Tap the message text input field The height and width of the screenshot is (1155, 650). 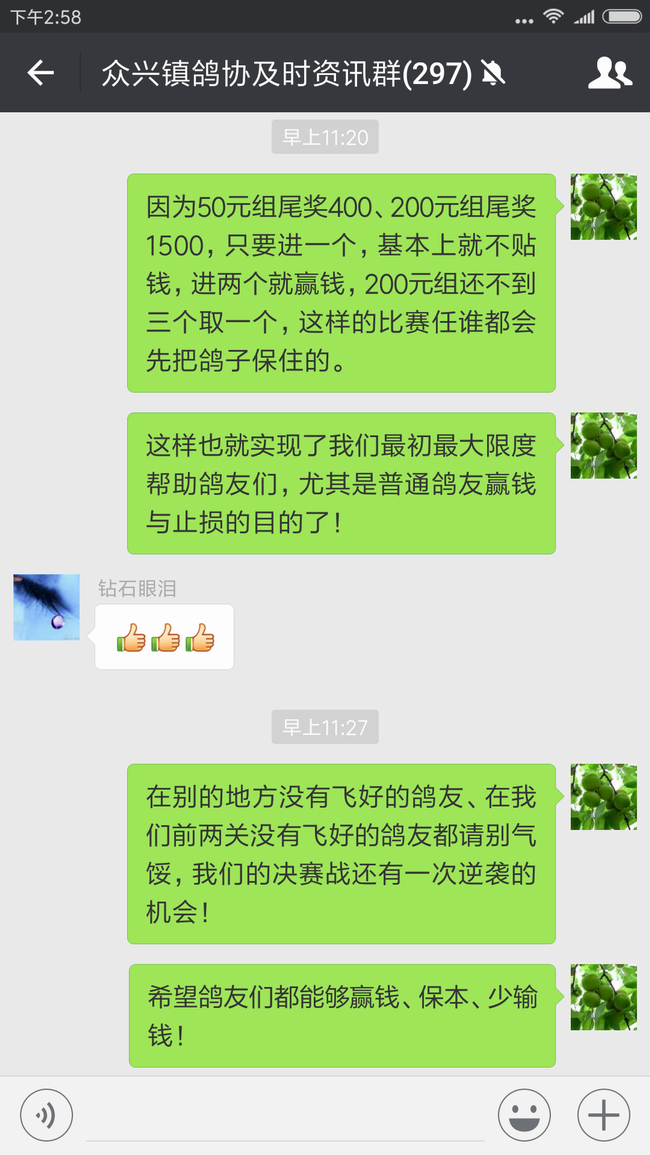(285, 1114)
